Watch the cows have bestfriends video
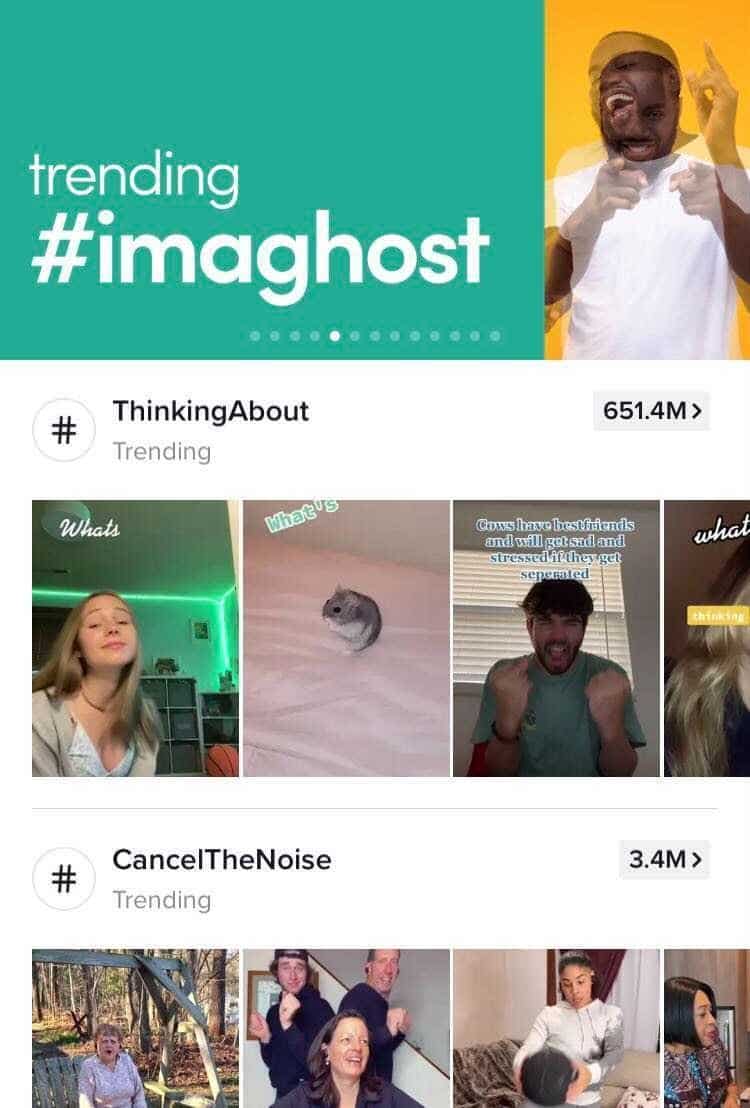 [x=556, y=638]
